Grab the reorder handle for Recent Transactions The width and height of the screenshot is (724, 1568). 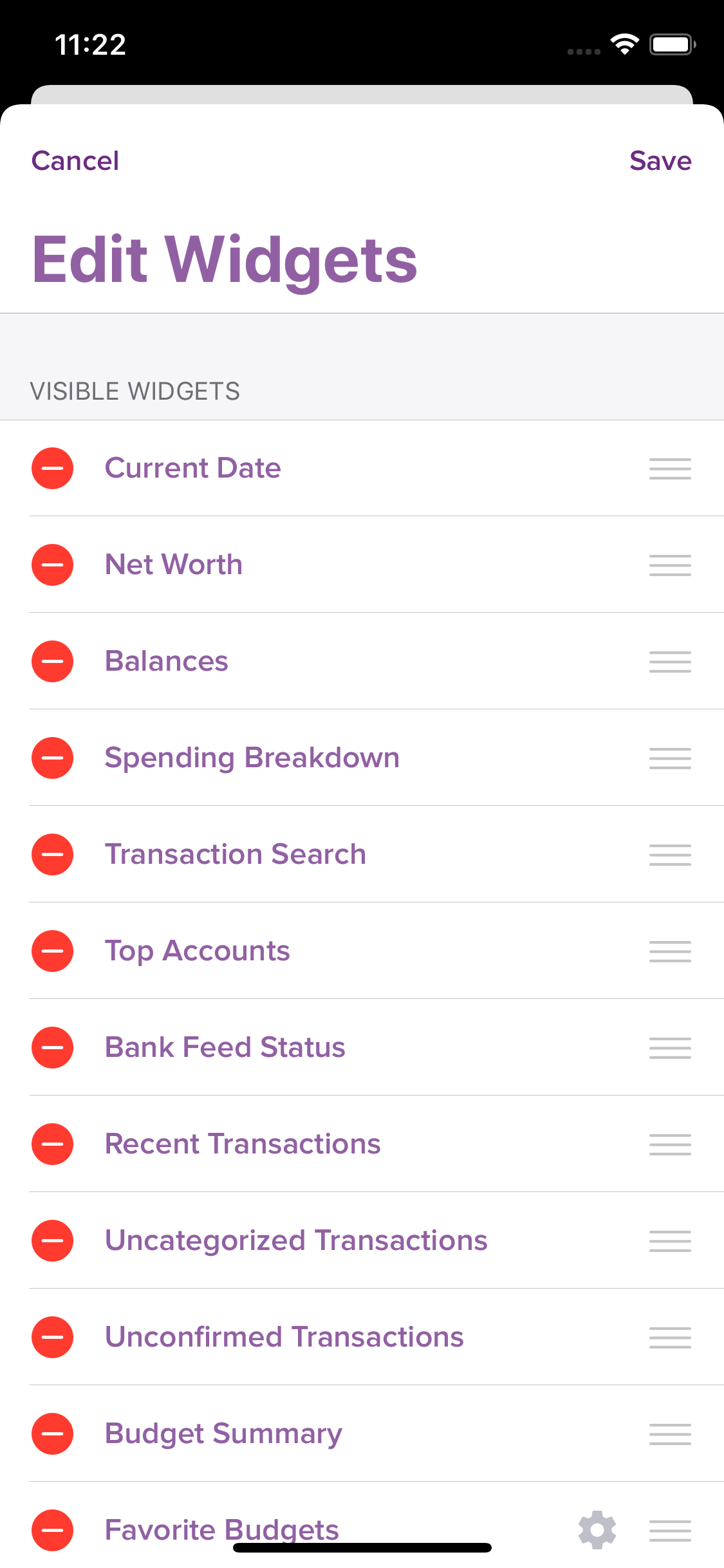pyautogui.click(x=669, y=1144)
